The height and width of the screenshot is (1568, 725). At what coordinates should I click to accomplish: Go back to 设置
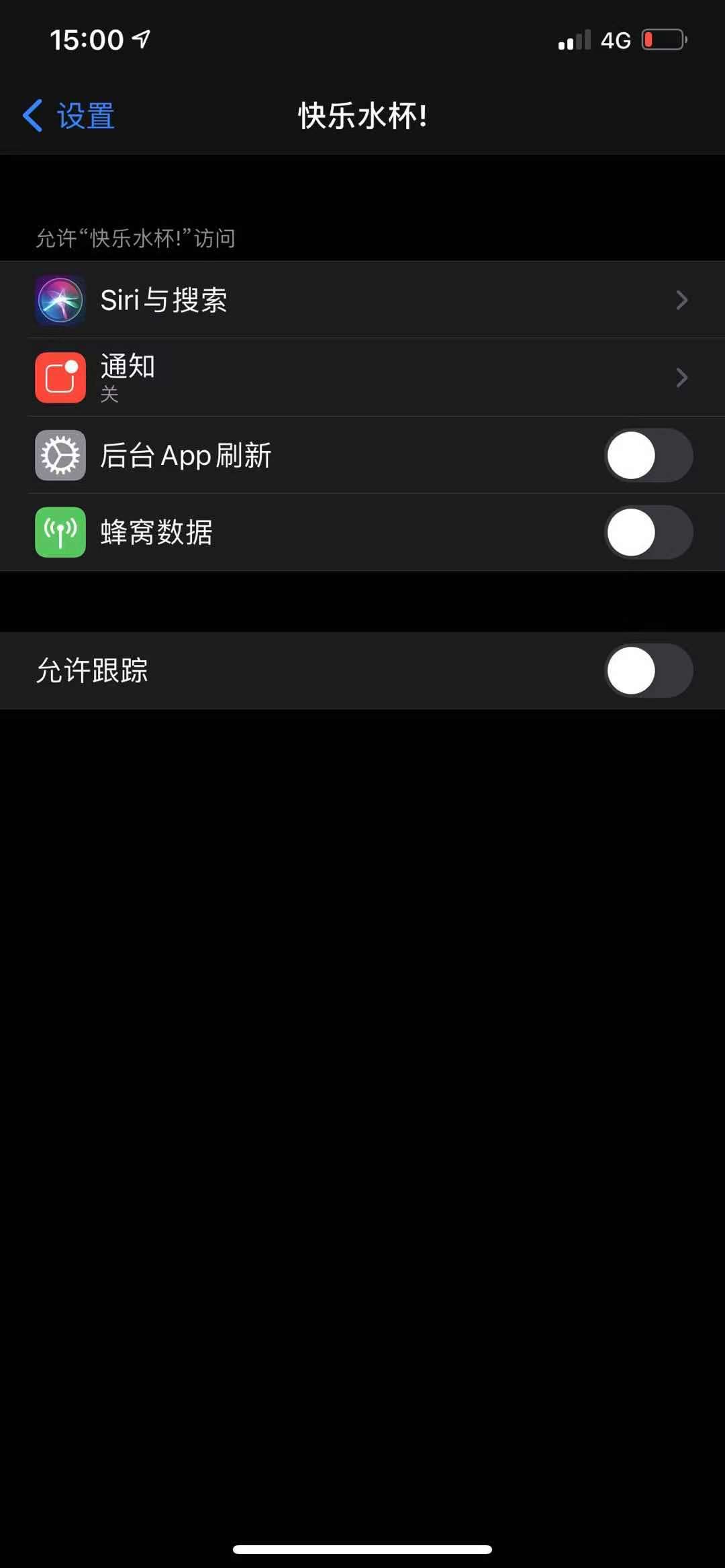[69, 116]
